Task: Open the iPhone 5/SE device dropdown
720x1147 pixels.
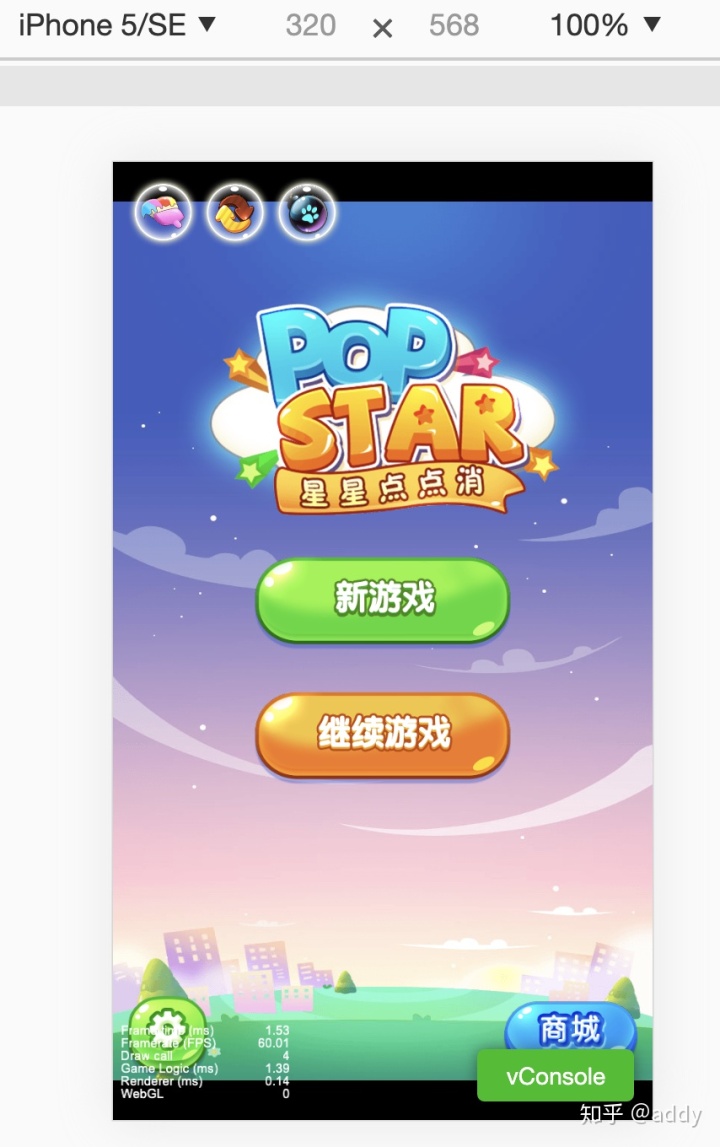Action: click(117, 25)
